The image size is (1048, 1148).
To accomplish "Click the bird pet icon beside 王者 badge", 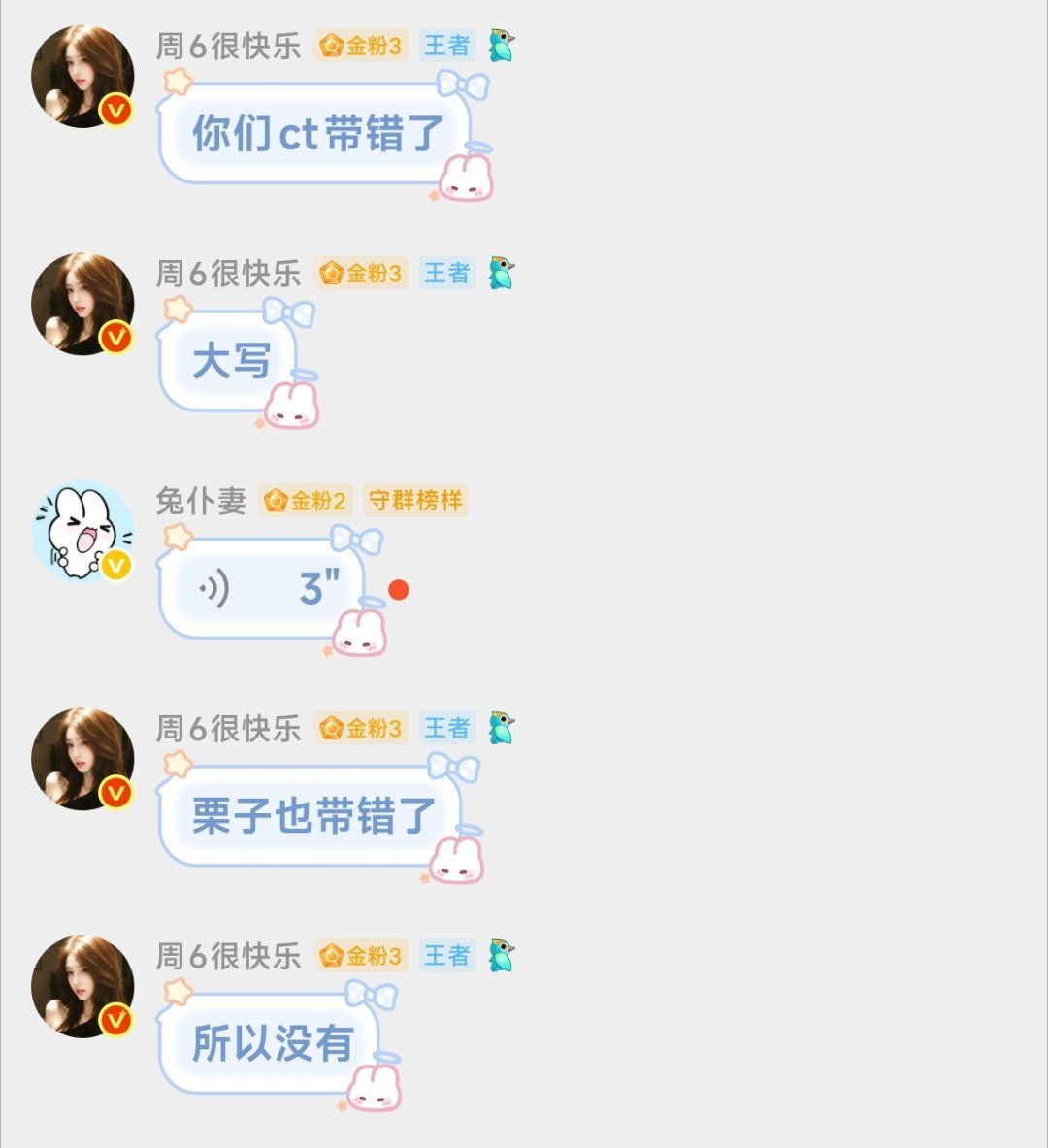I will [502, 44].
